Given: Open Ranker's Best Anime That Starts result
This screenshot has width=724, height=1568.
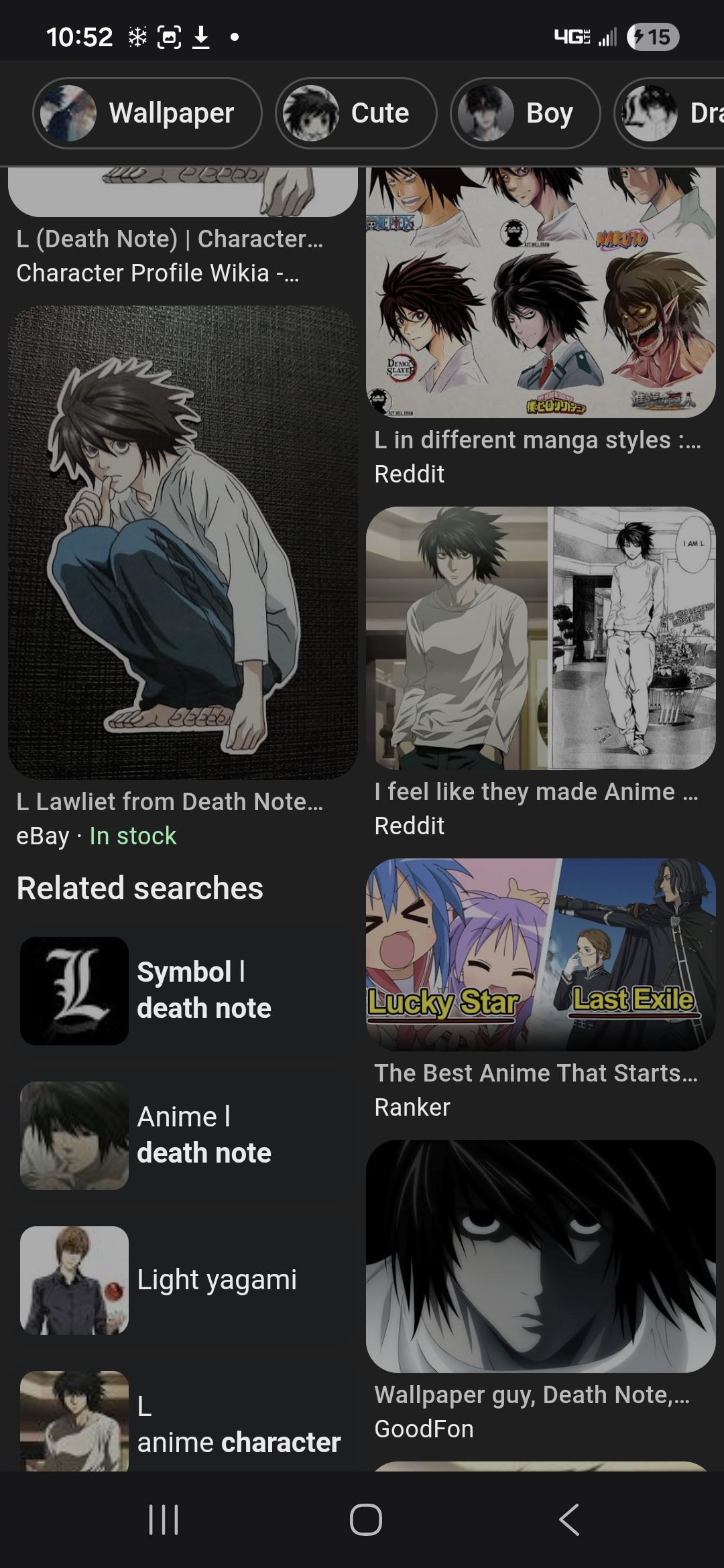Looking at the screenshot, I should (540, 955).
